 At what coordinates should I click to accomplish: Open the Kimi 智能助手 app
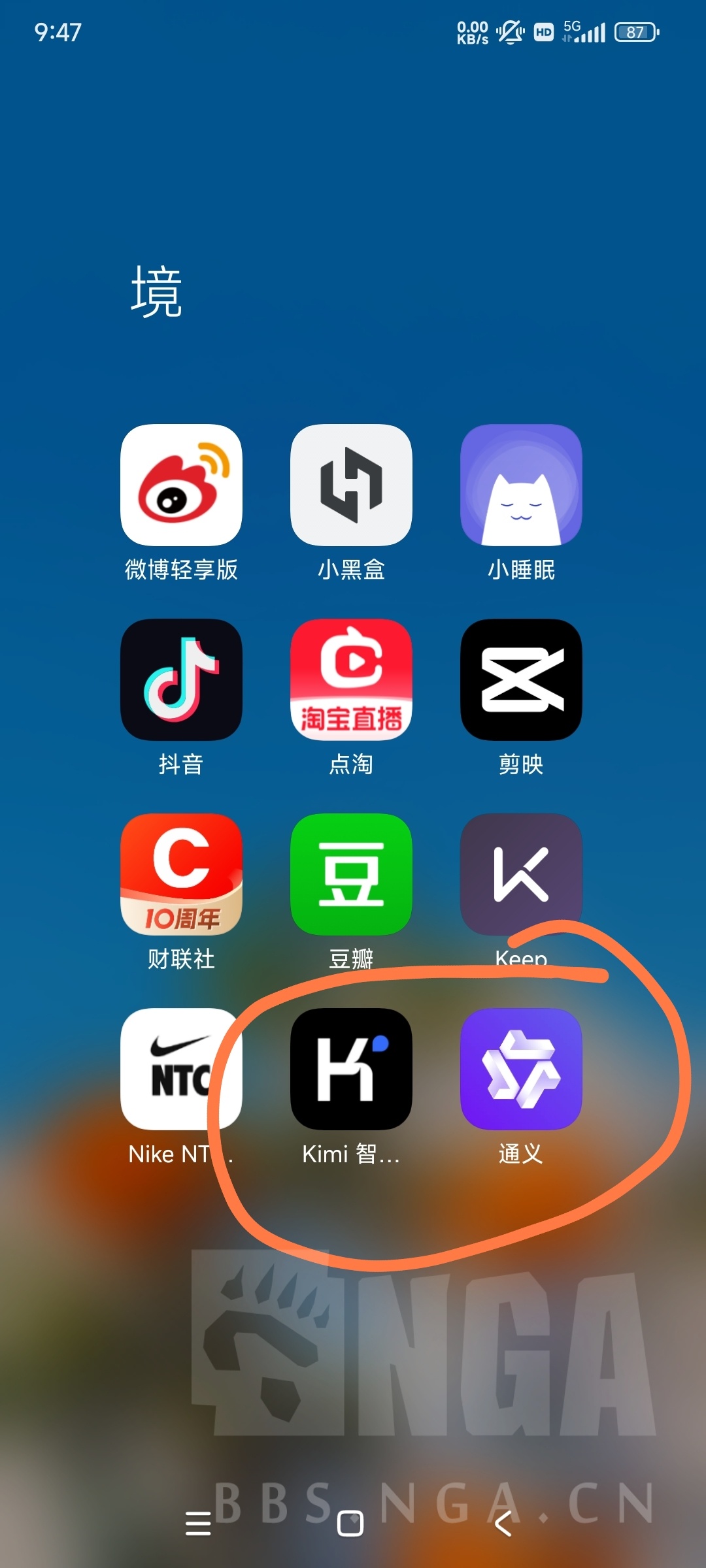click(x=351, y=1069)
